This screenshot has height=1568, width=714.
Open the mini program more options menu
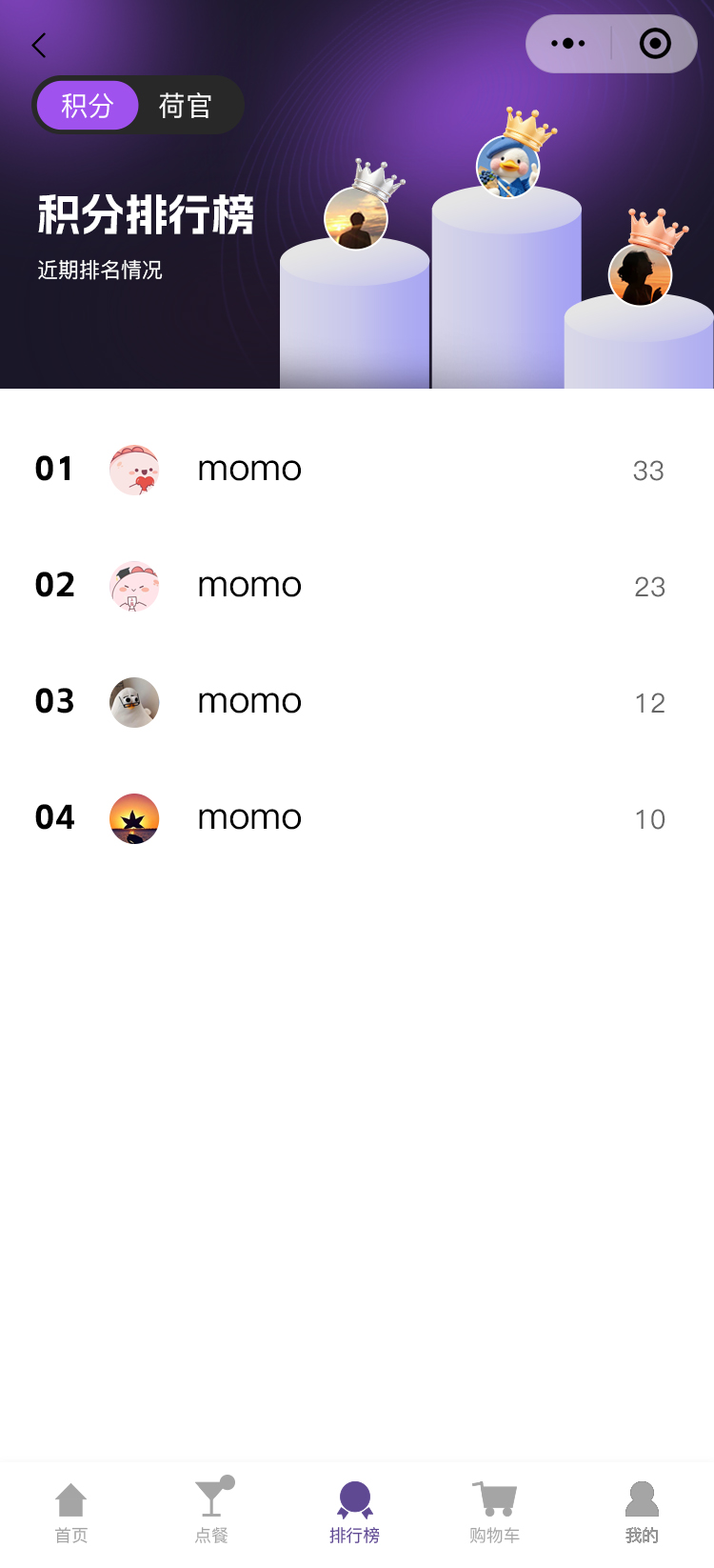coord(568,44)
